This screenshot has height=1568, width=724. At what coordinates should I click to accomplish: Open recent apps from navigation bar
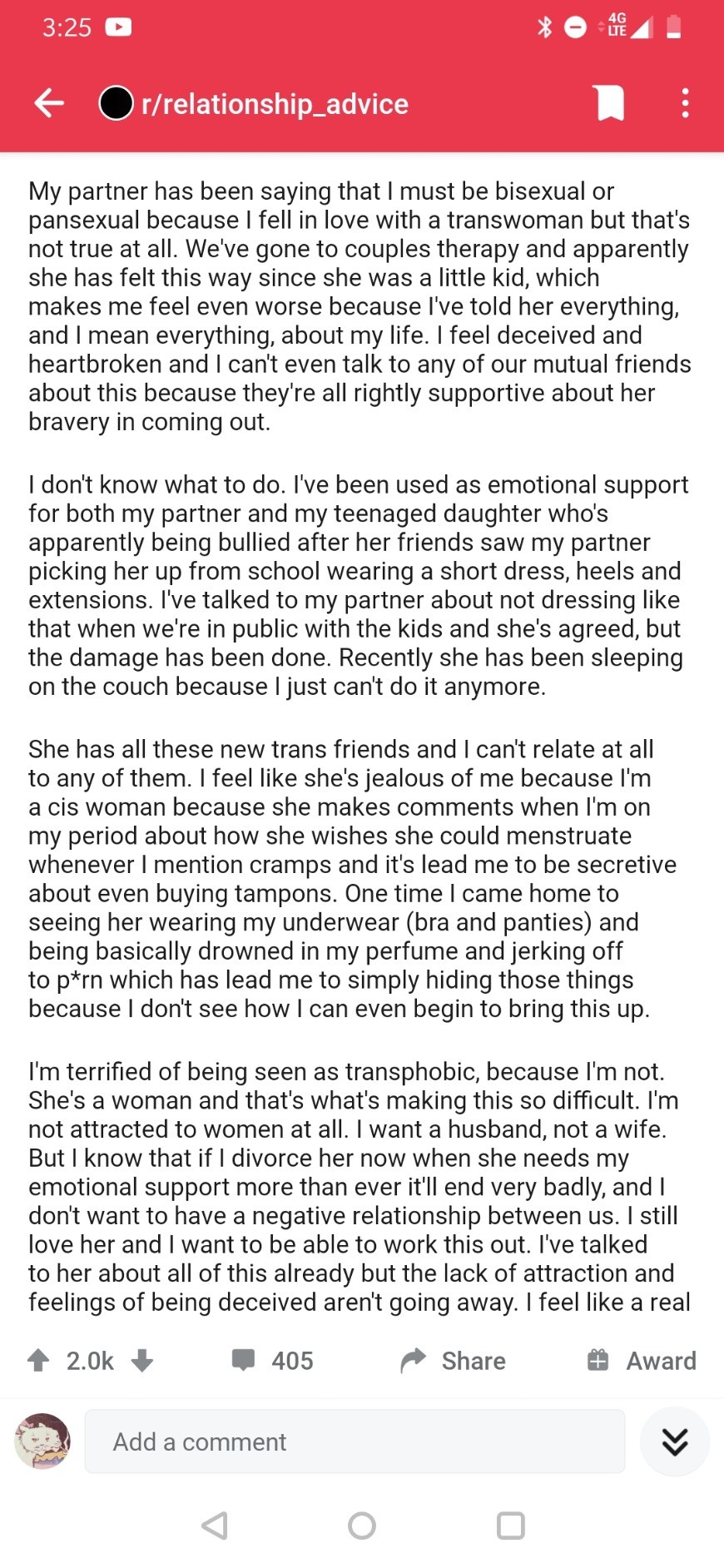point(510,1526)
